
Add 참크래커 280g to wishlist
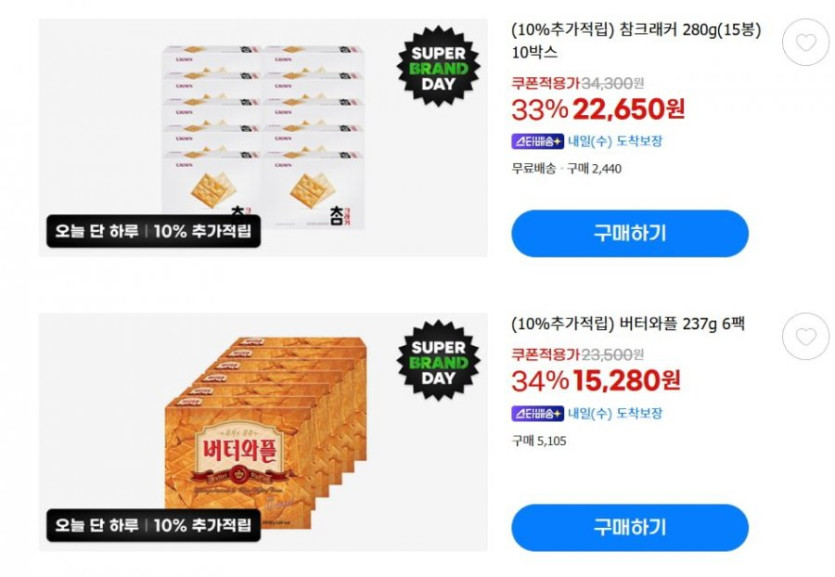click(x=805, y=42)
